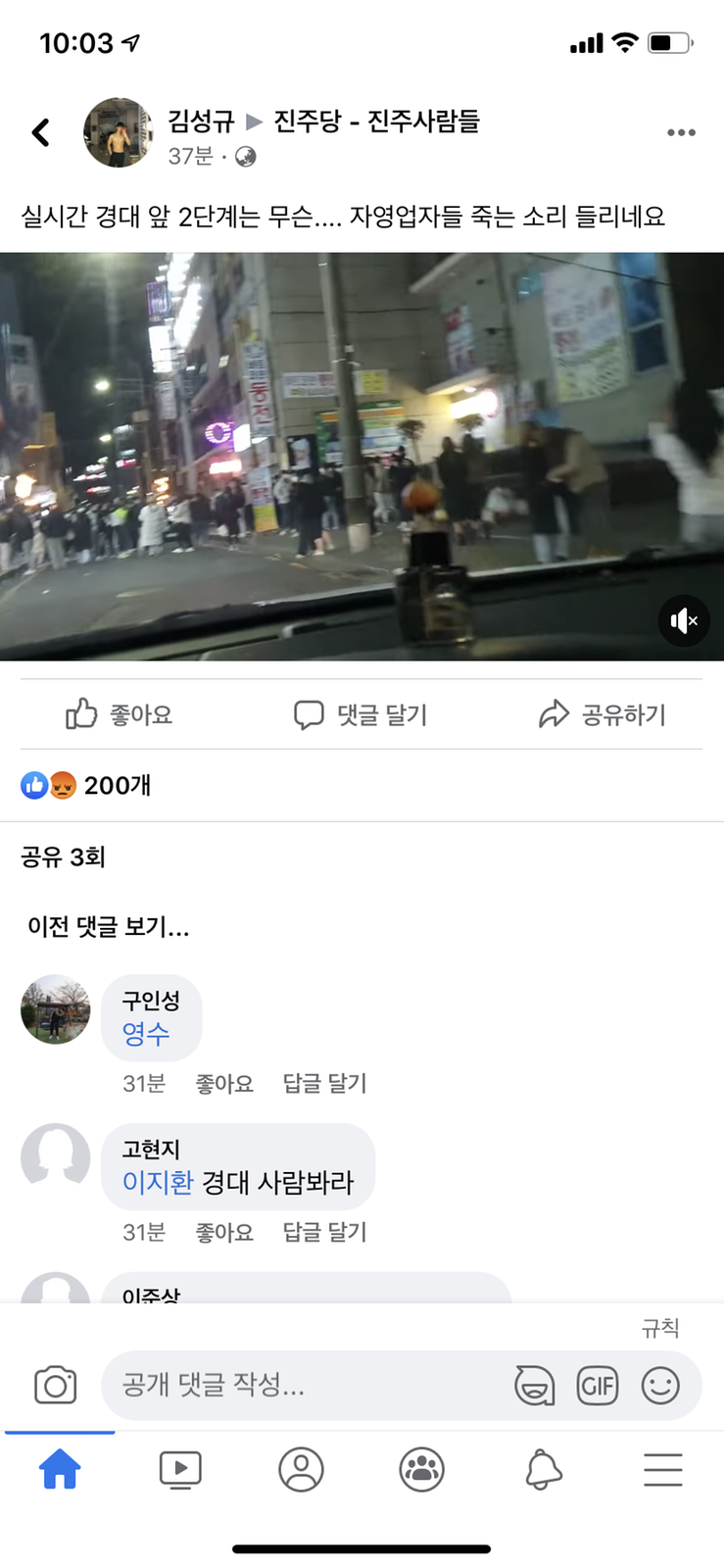This screenshot has height=1568, width=724.
Task: Select the Groups icon in bottom navigation
Action: 422,1468
